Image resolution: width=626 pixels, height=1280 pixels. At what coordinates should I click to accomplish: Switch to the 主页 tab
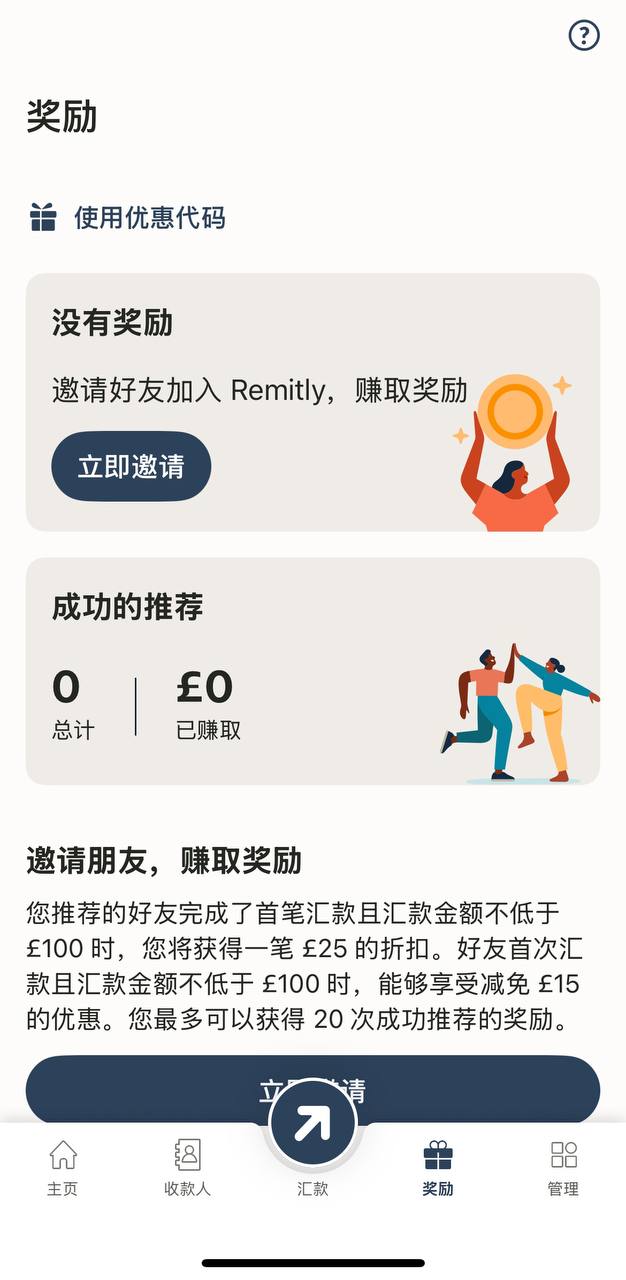[x=62, y=1167]
